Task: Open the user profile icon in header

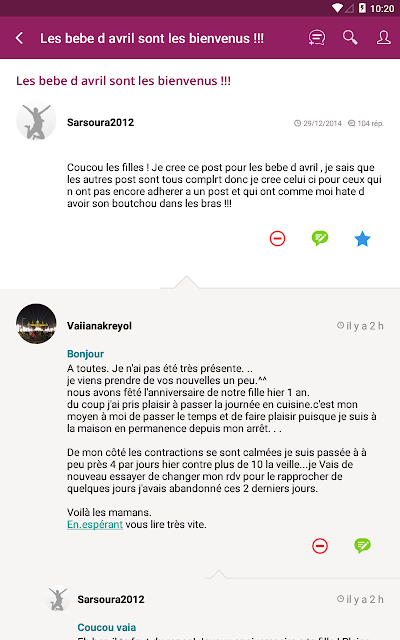Action: click(x=383, y=38)
